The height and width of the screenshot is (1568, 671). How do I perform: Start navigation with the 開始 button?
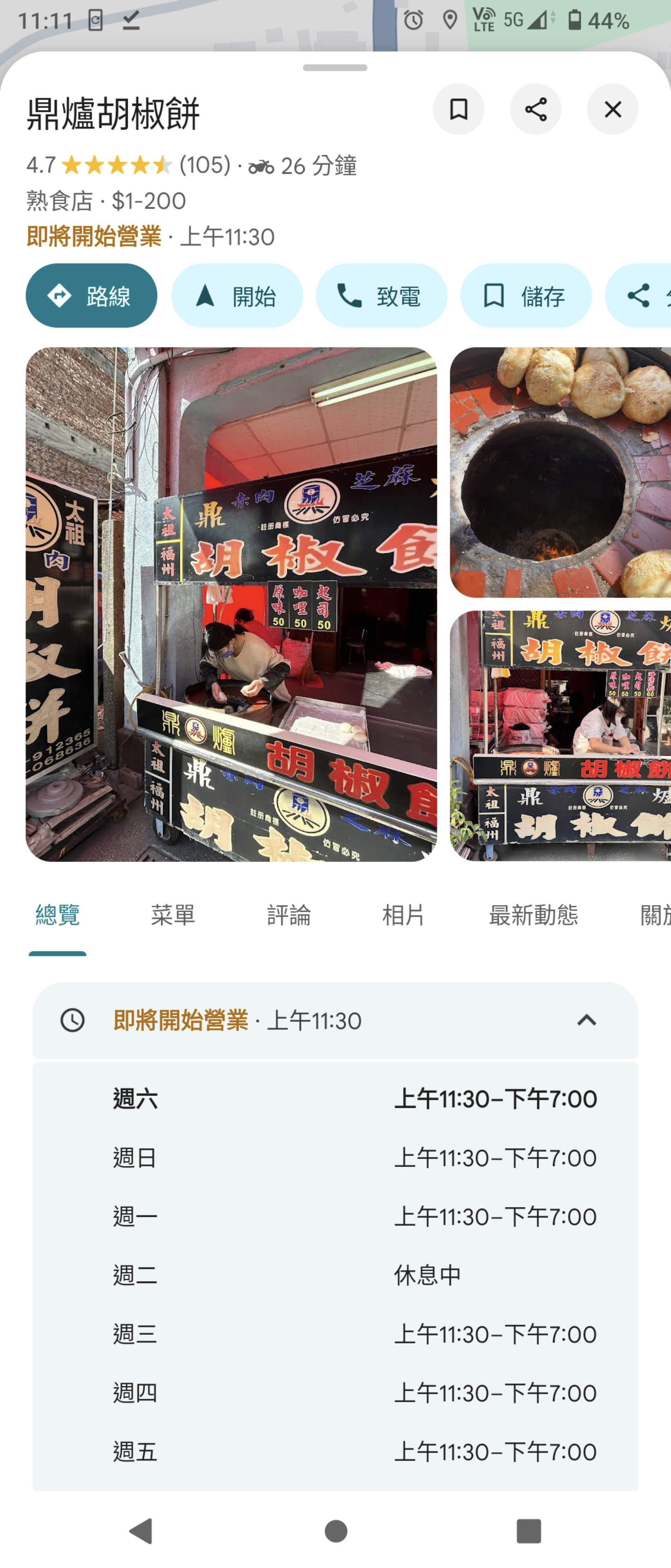(x=237, y=296)
